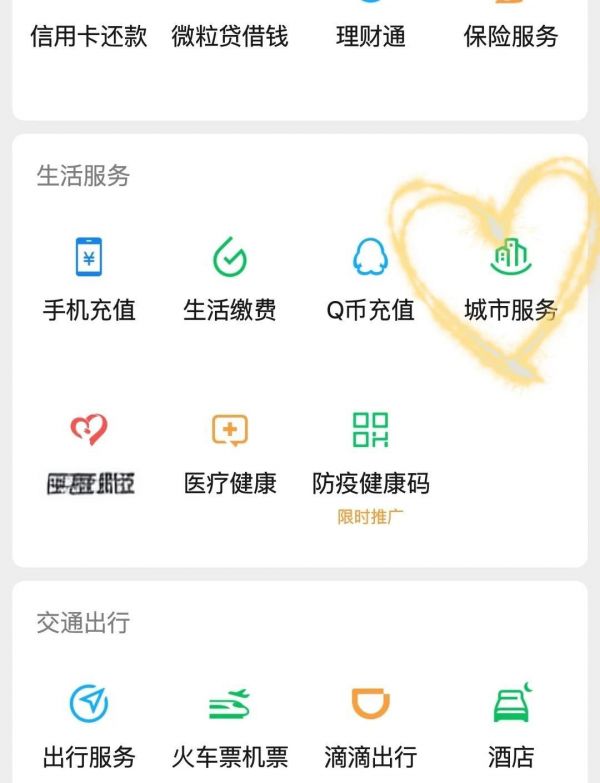Open 酒店 hotel booking
This screenshot has width=600, height=783.
(x=511, y=724)
